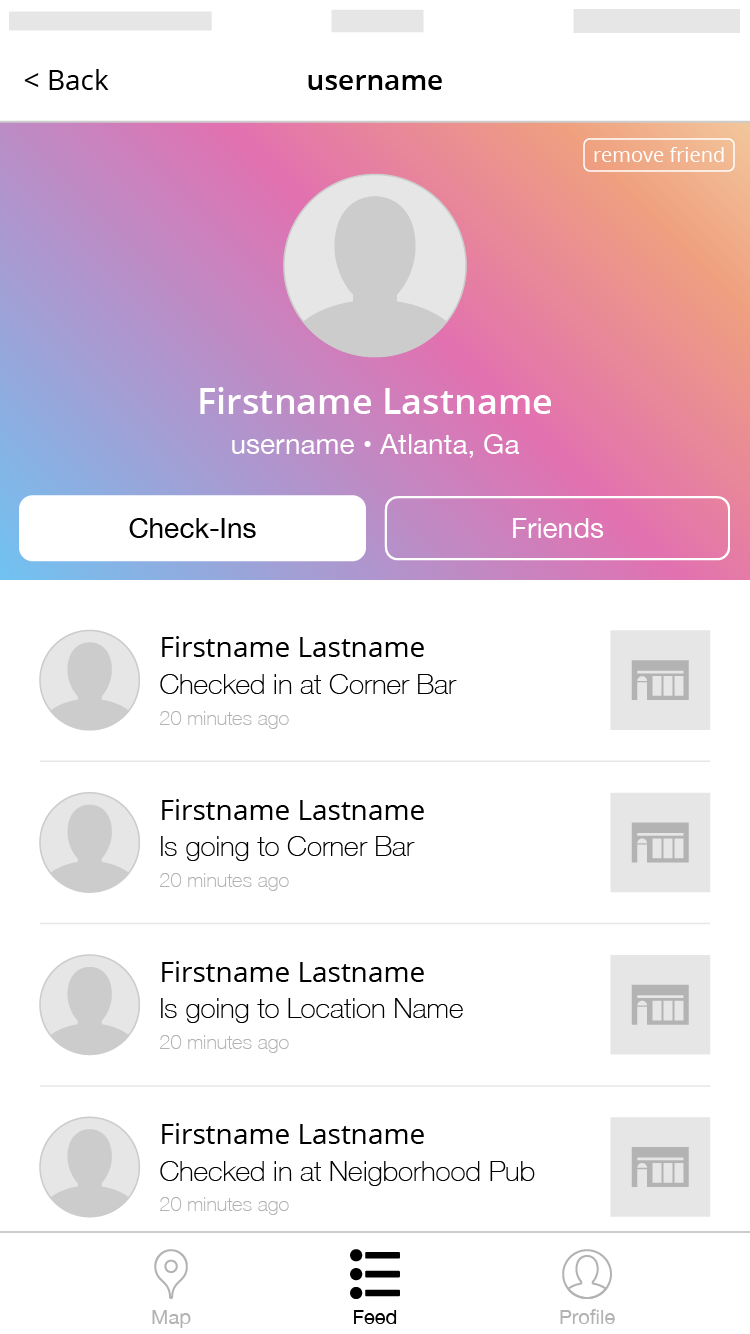Switch to the Friends tab
This screenshot has width=750, height=1334.
[x=557, y=528]
